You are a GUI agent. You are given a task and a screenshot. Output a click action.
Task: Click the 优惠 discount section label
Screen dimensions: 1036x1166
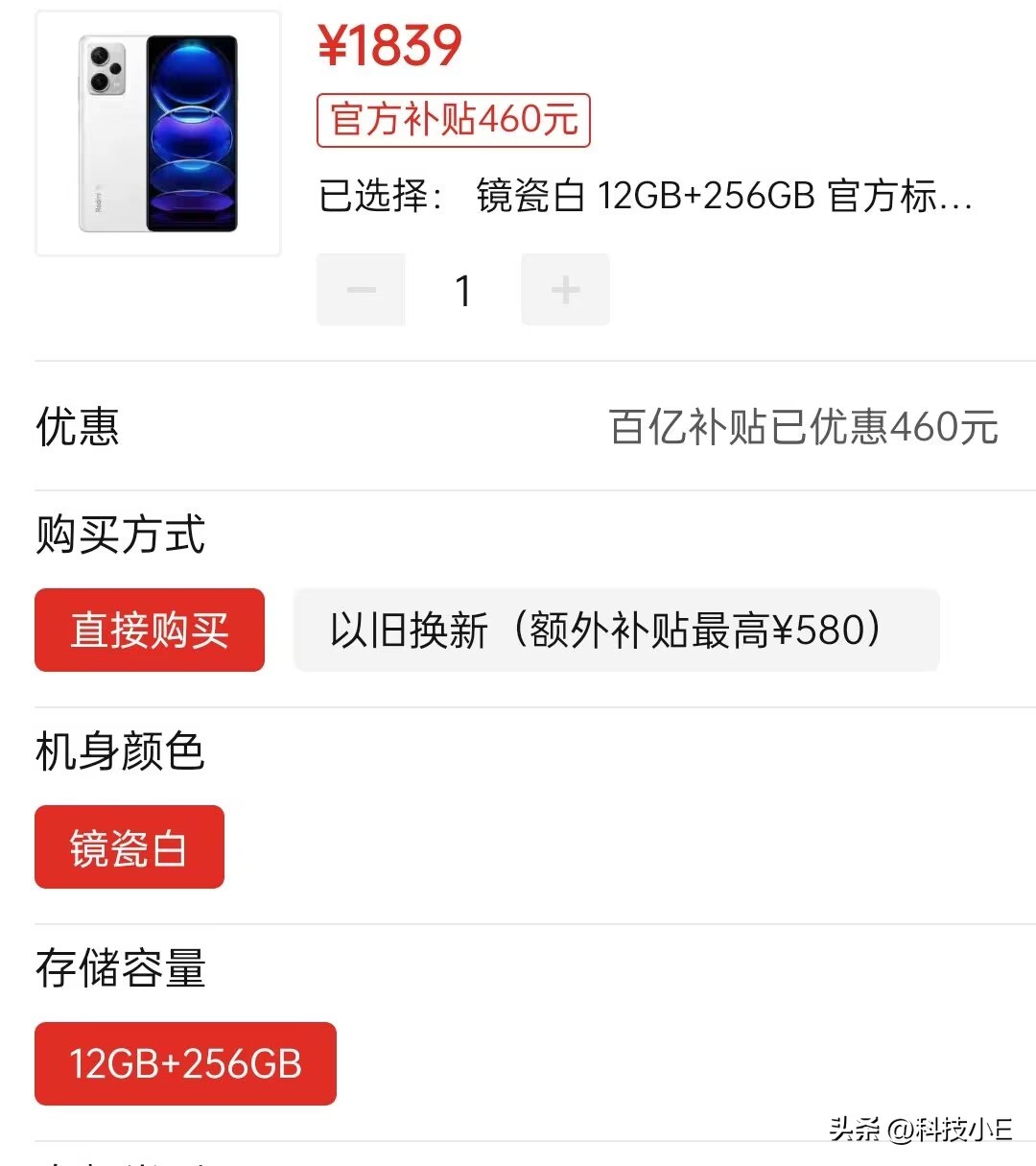[x=76, y=427]
